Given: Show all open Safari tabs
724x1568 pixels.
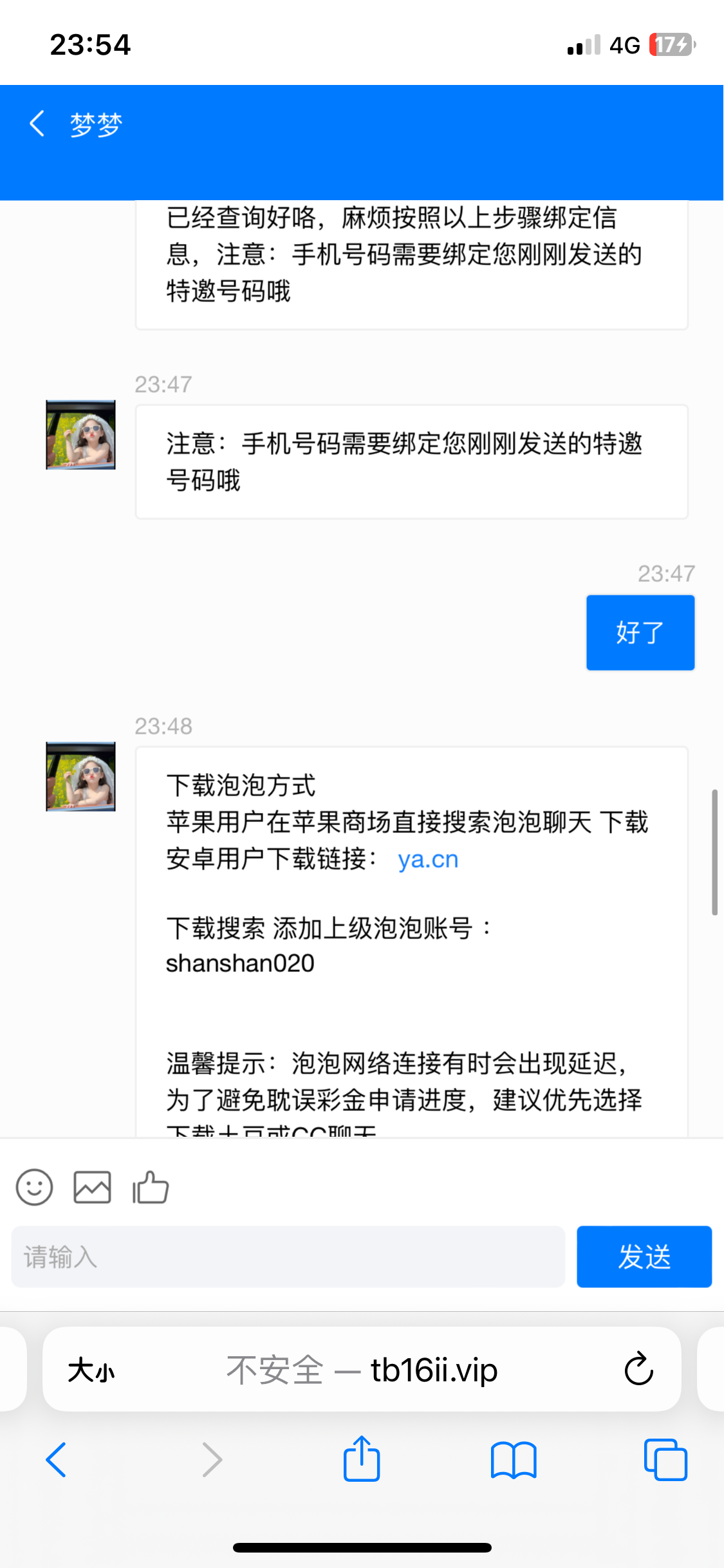Looking at the screenshot, I should pyautogui.click(x=665, y=1460).
